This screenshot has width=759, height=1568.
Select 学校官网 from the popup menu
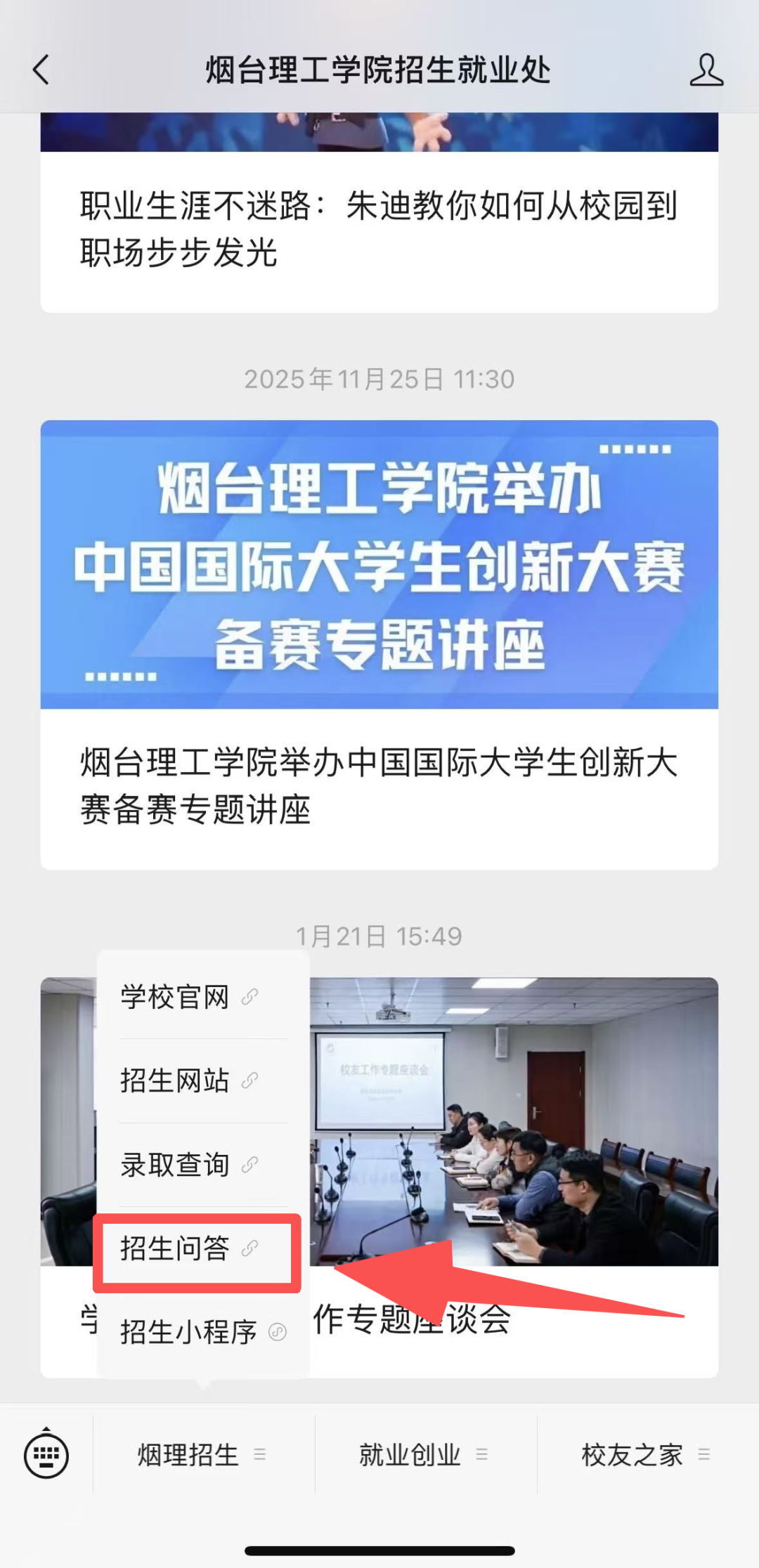[x=176, y=997]
